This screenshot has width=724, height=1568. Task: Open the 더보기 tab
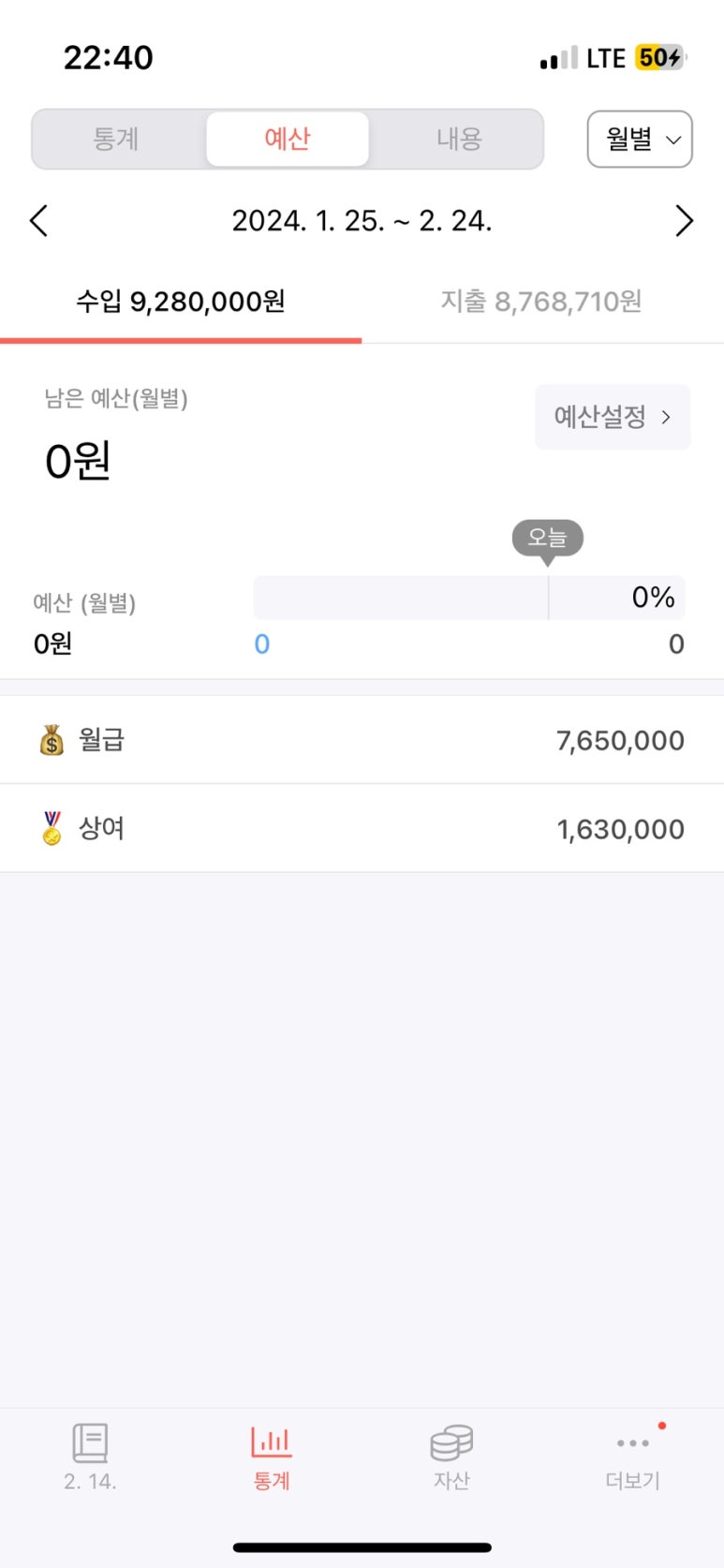[x=633, y=1457]
